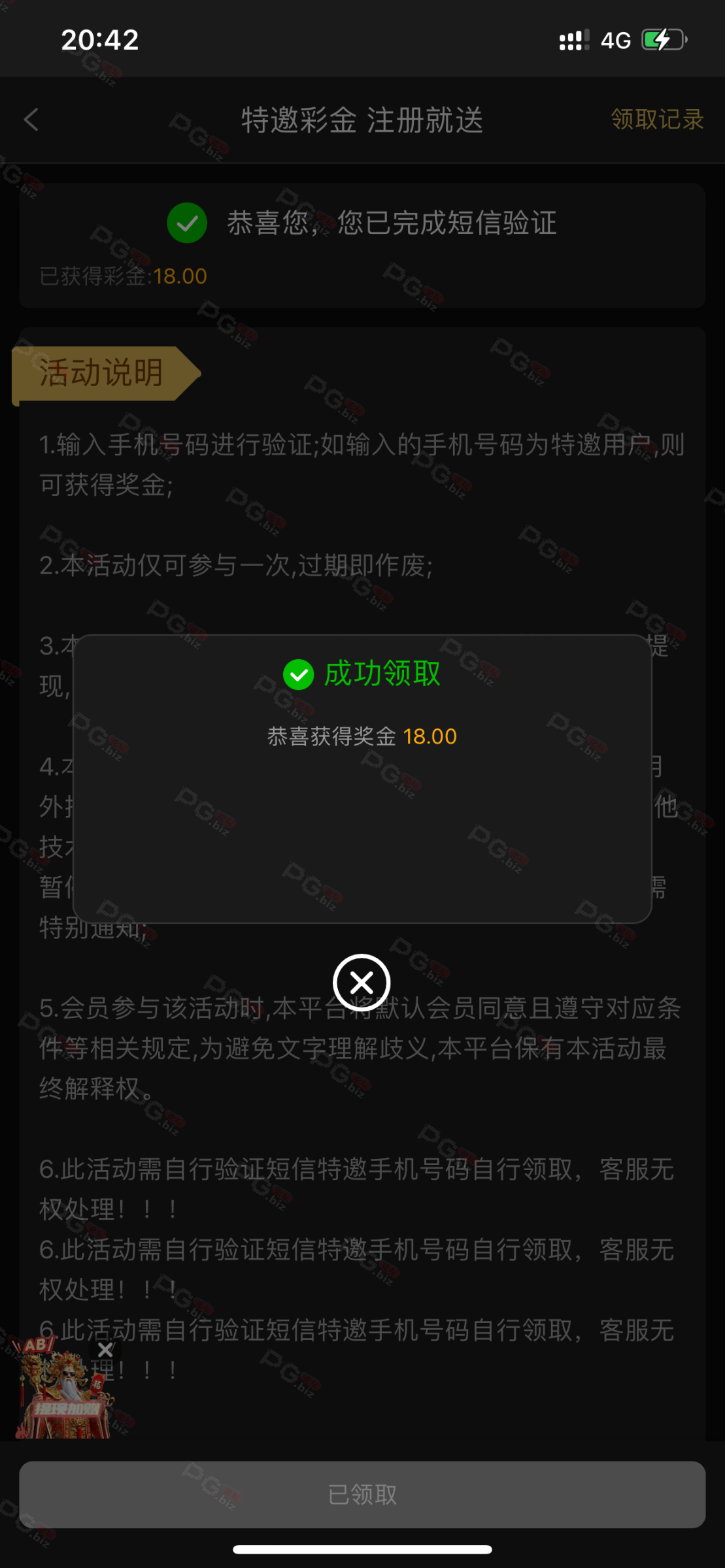The height and width of the screenshot is (1568, 725).
Task: Dismiss the floating mascot banner
Action: pos(105,1350)
